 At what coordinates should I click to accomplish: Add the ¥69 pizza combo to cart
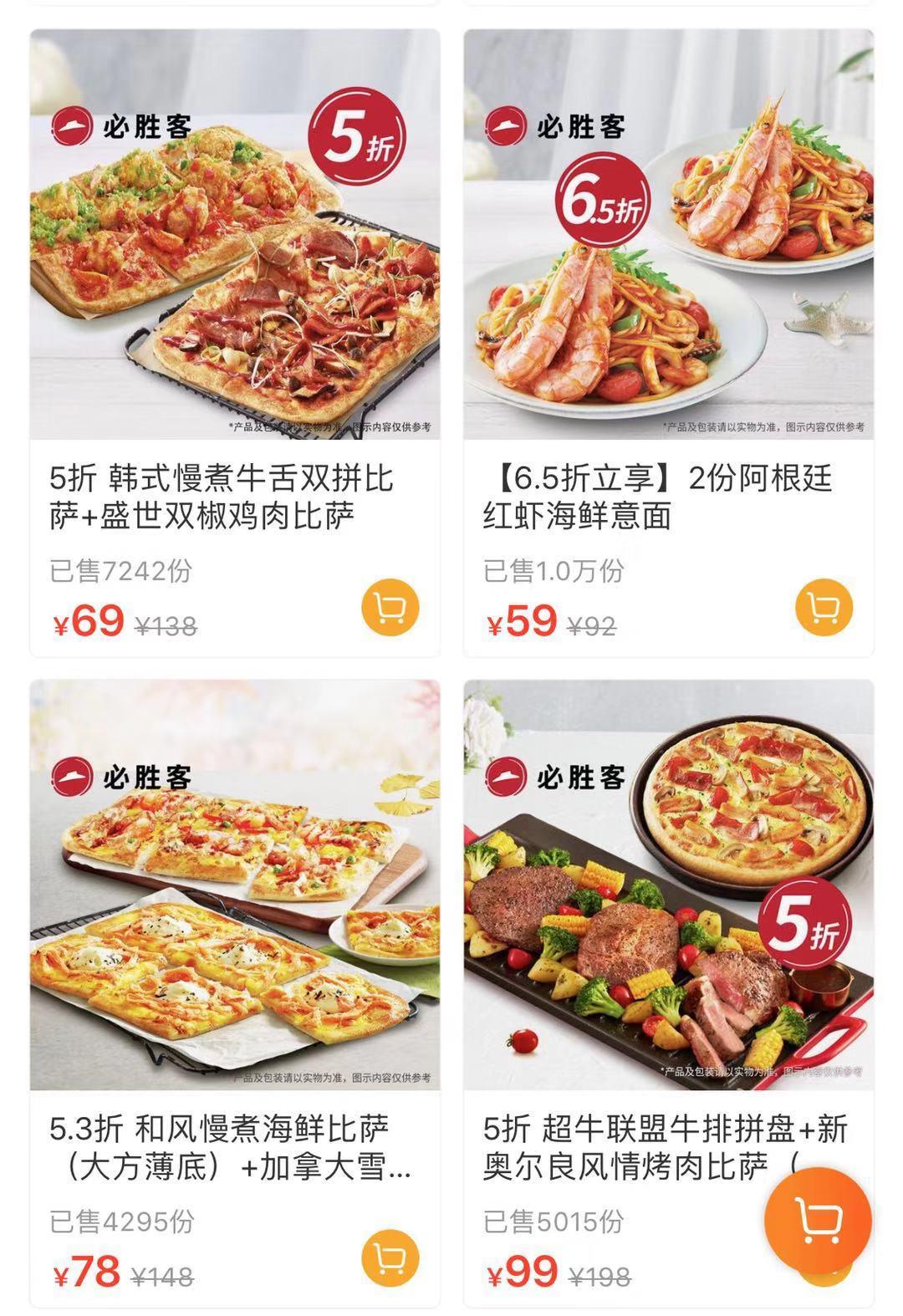coord(390,608)
